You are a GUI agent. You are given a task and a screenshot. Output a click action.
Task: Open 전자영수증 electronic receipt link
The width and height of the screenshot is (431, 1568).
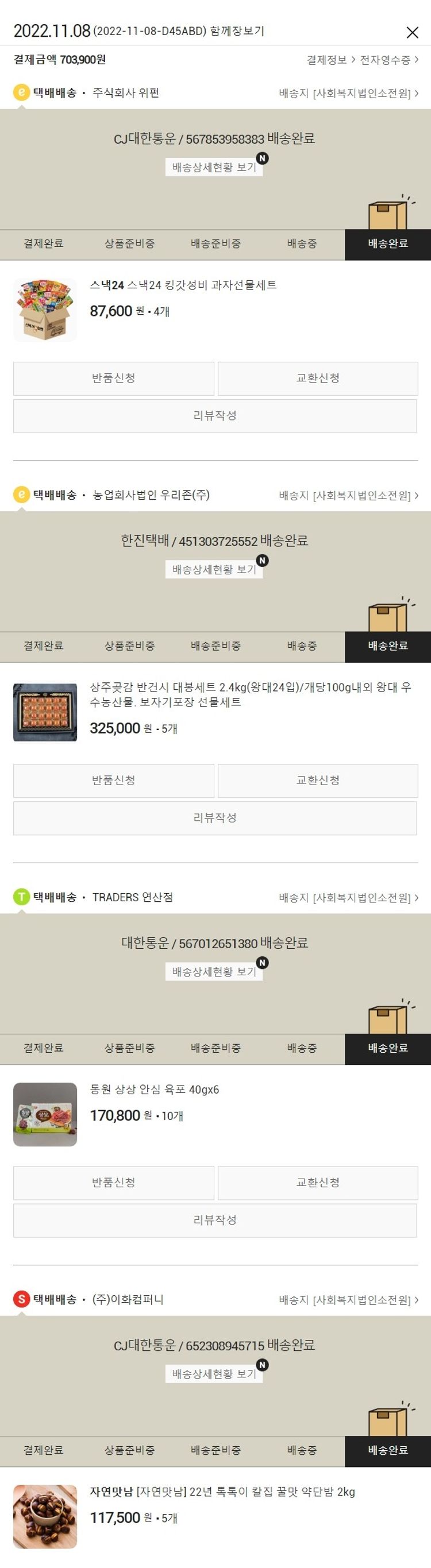click(x=388, y=60)
